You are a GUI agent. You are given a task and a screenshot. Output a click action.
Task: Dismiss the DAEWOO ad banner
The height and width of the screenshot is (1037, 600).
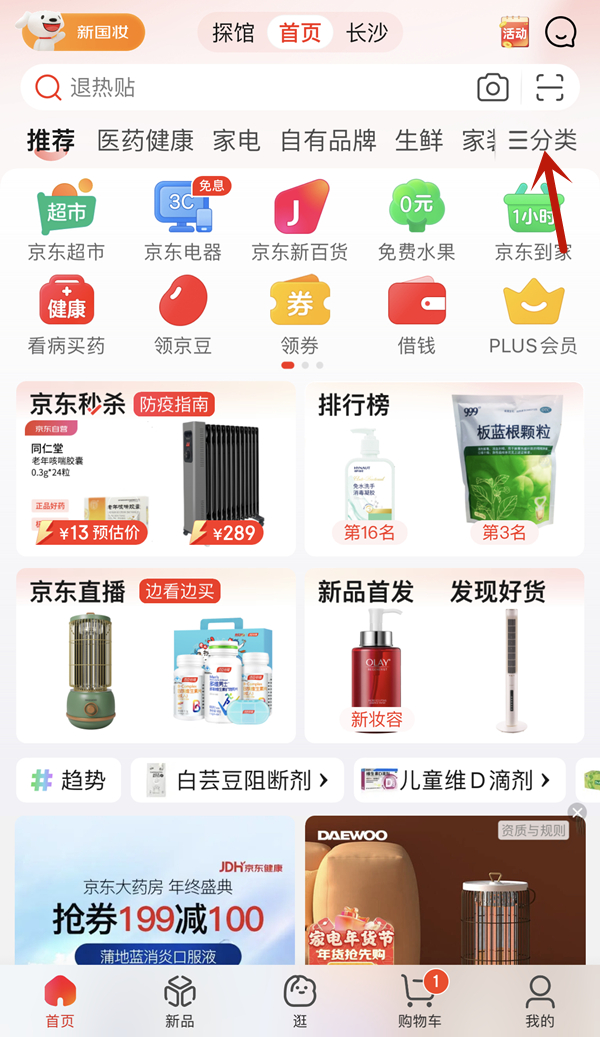pos(577,812)
